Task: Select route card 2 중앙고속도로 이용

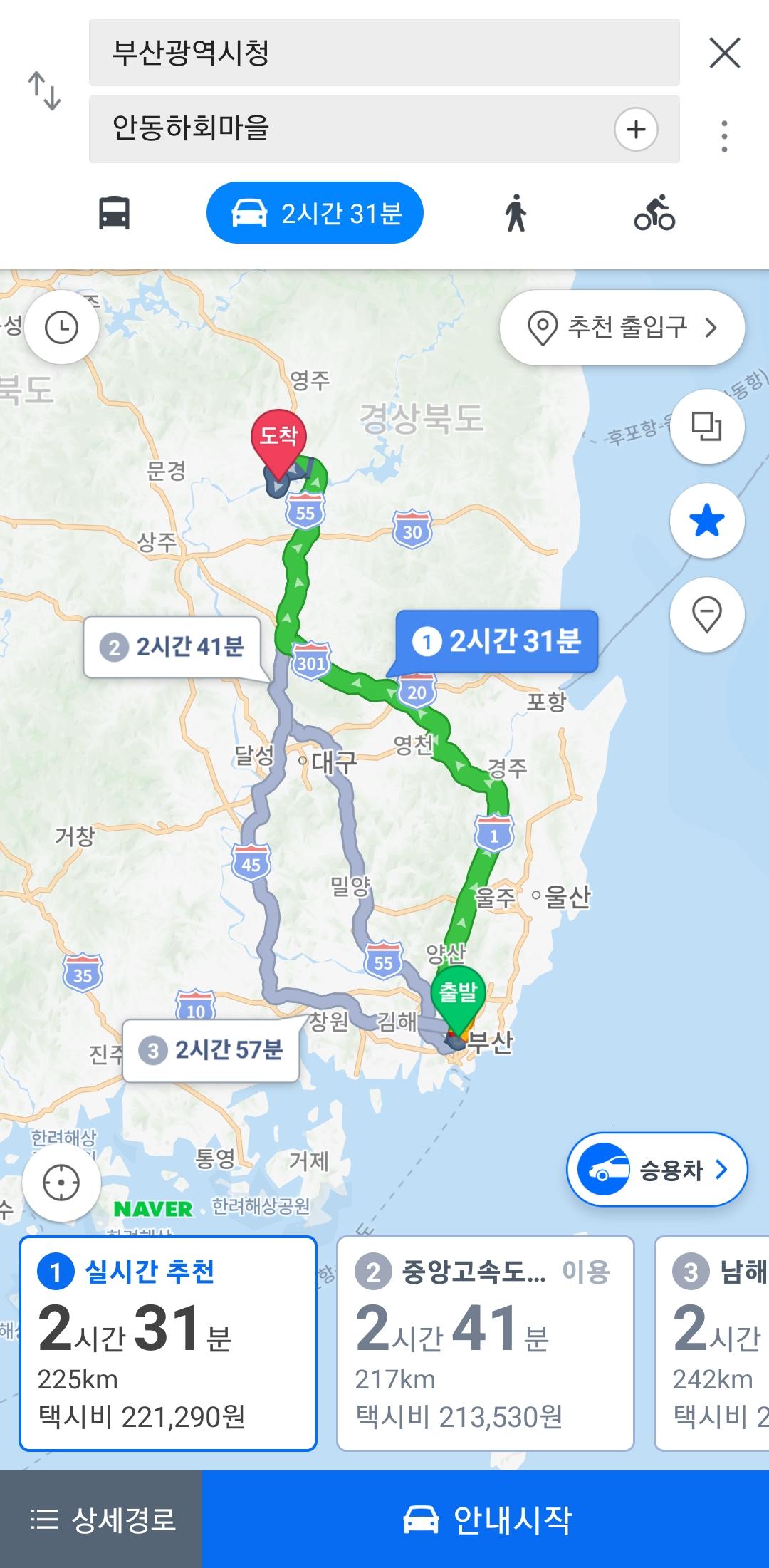Action: point(485,1343)
